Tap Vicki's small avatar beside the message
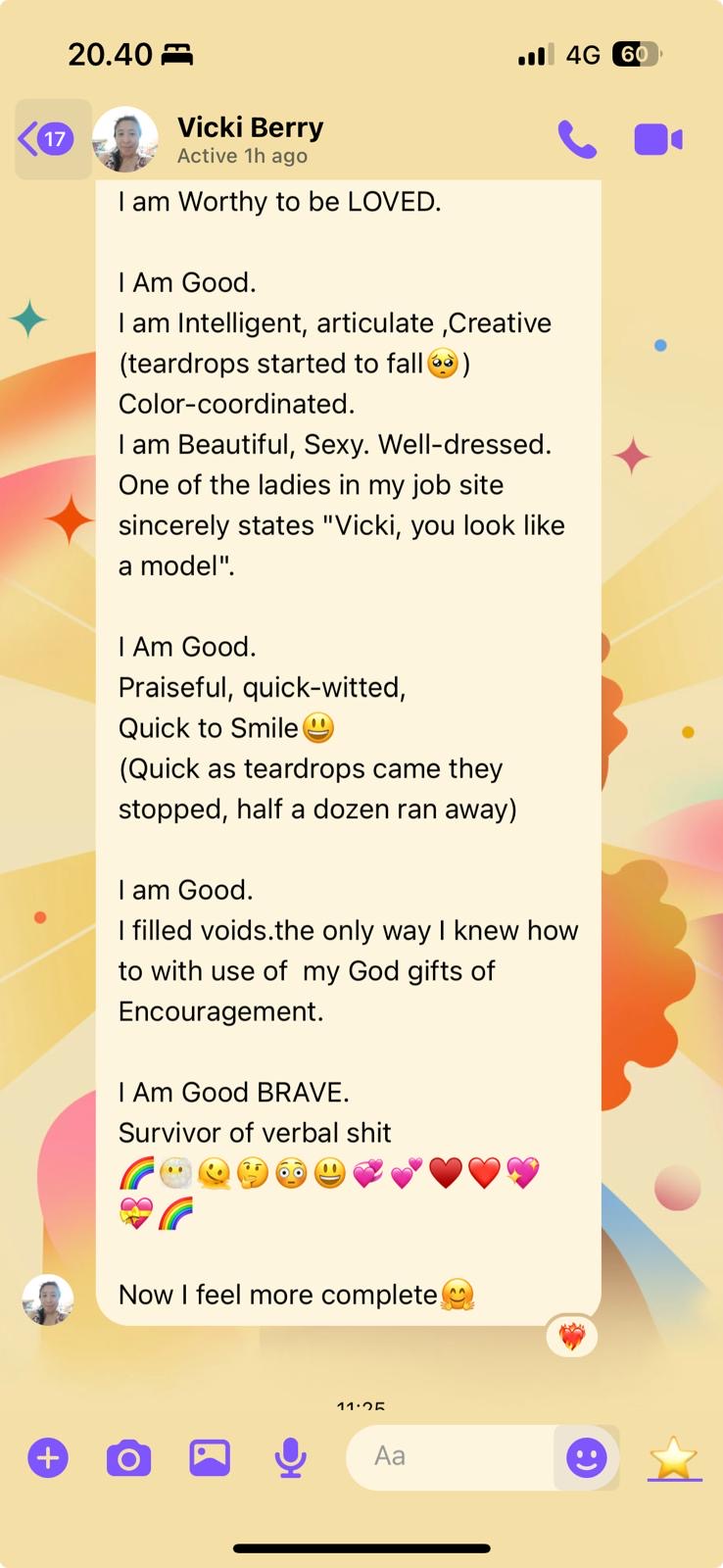 pos(48,1299)
